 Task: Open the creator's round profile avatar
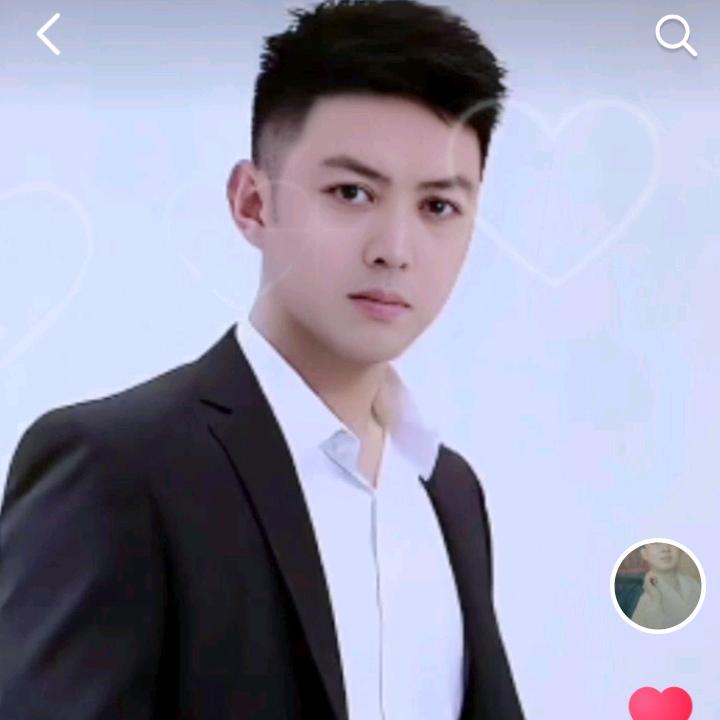click(x=658, y=586)
